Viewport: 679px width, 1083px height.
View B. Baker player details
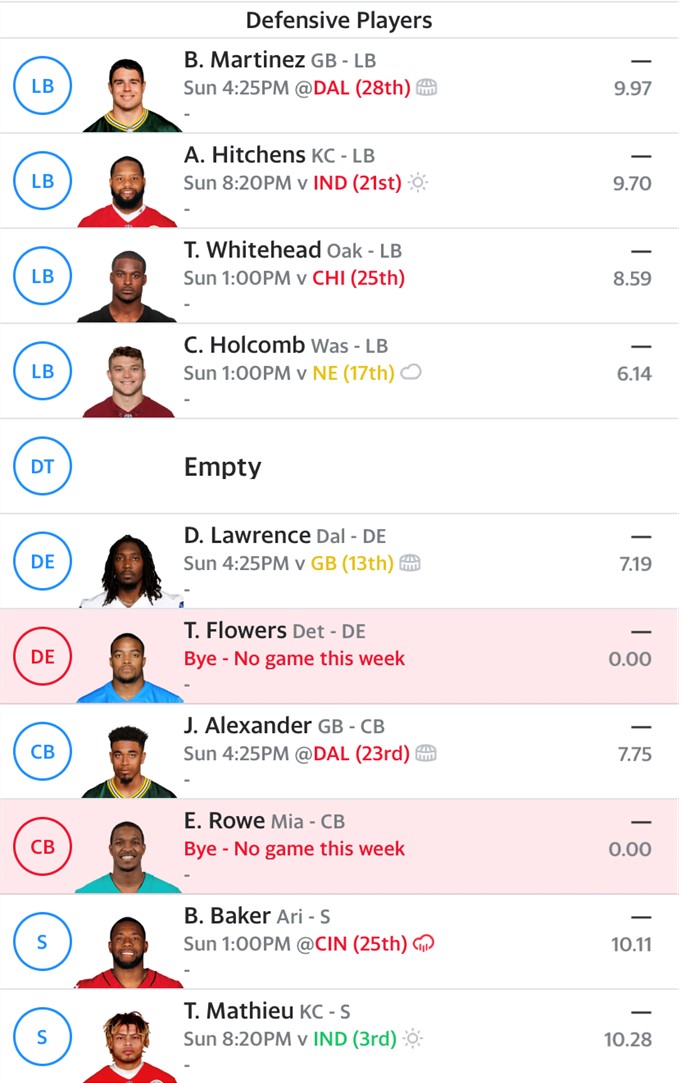227,915
